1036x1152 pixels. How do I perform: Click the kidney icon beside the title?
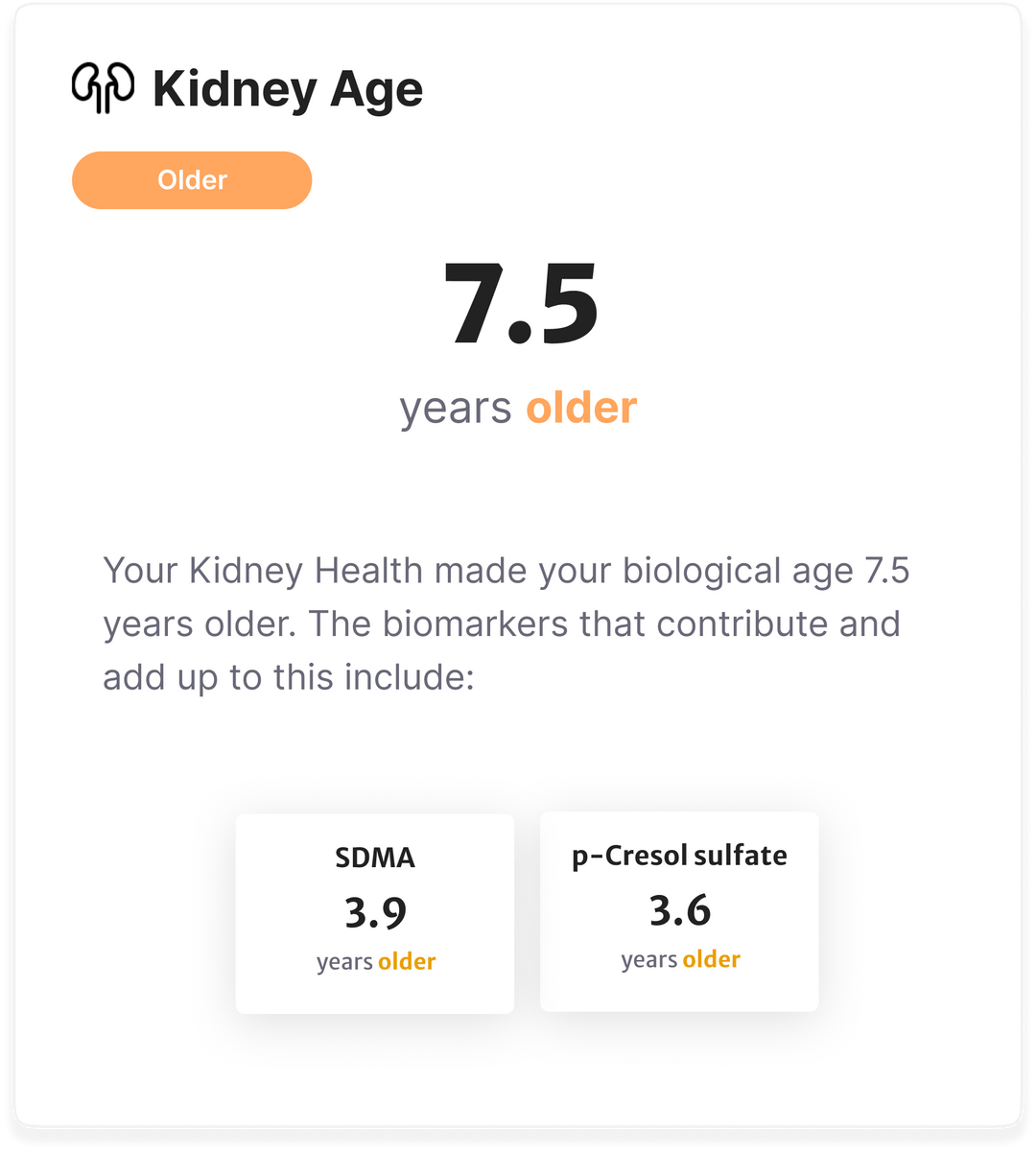103,89
